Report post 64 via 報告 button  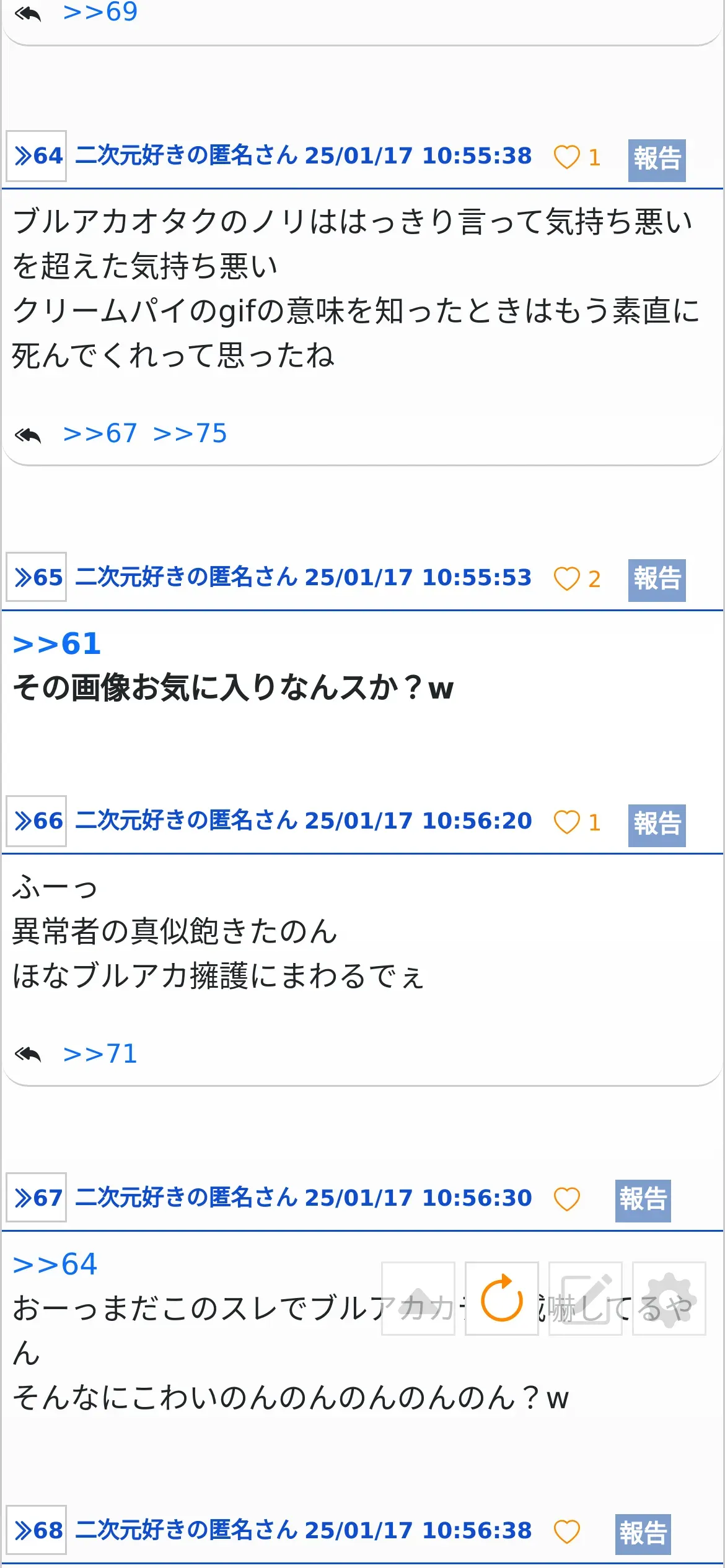point(657,160)
